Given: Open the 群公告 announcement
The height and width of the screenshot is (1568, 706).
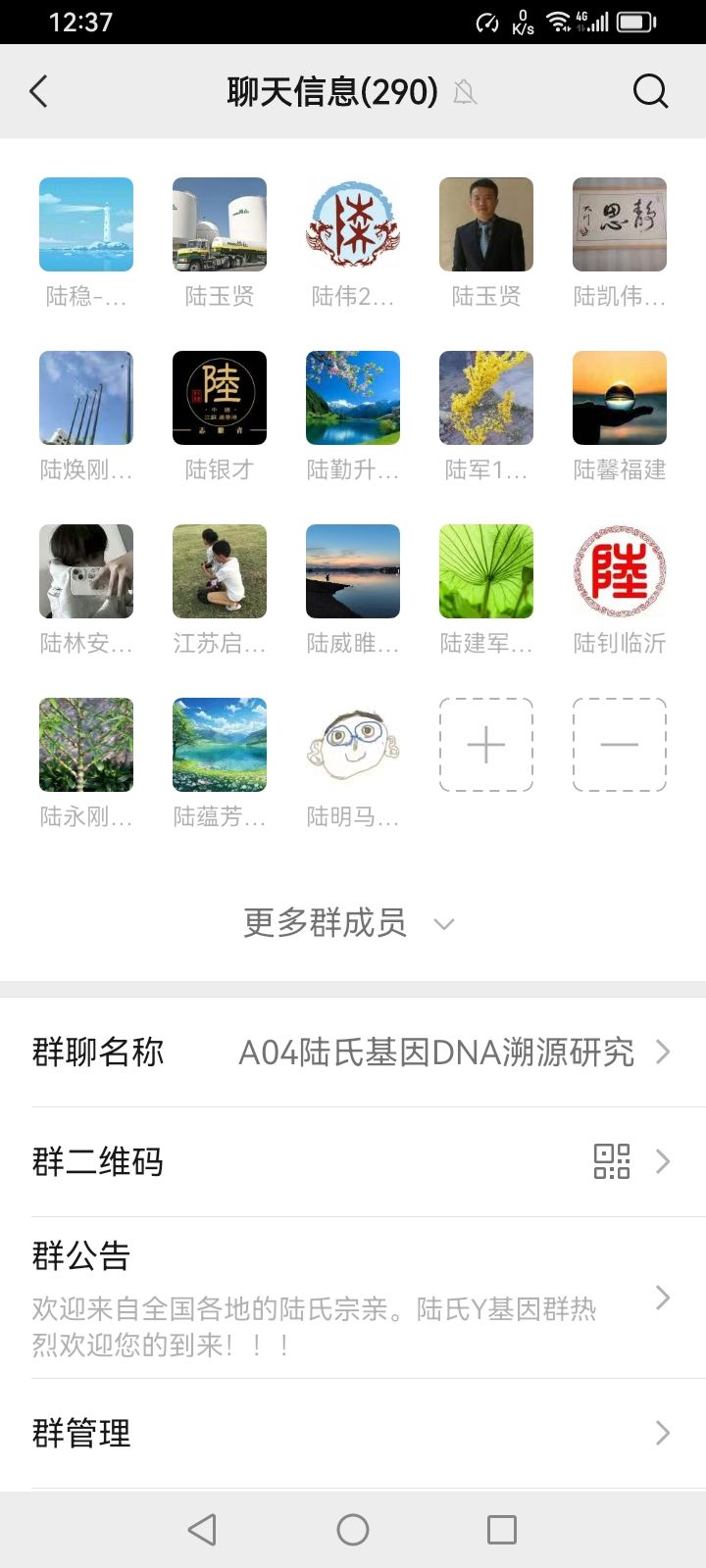Looking at the screenshot, I should 353,1298.
